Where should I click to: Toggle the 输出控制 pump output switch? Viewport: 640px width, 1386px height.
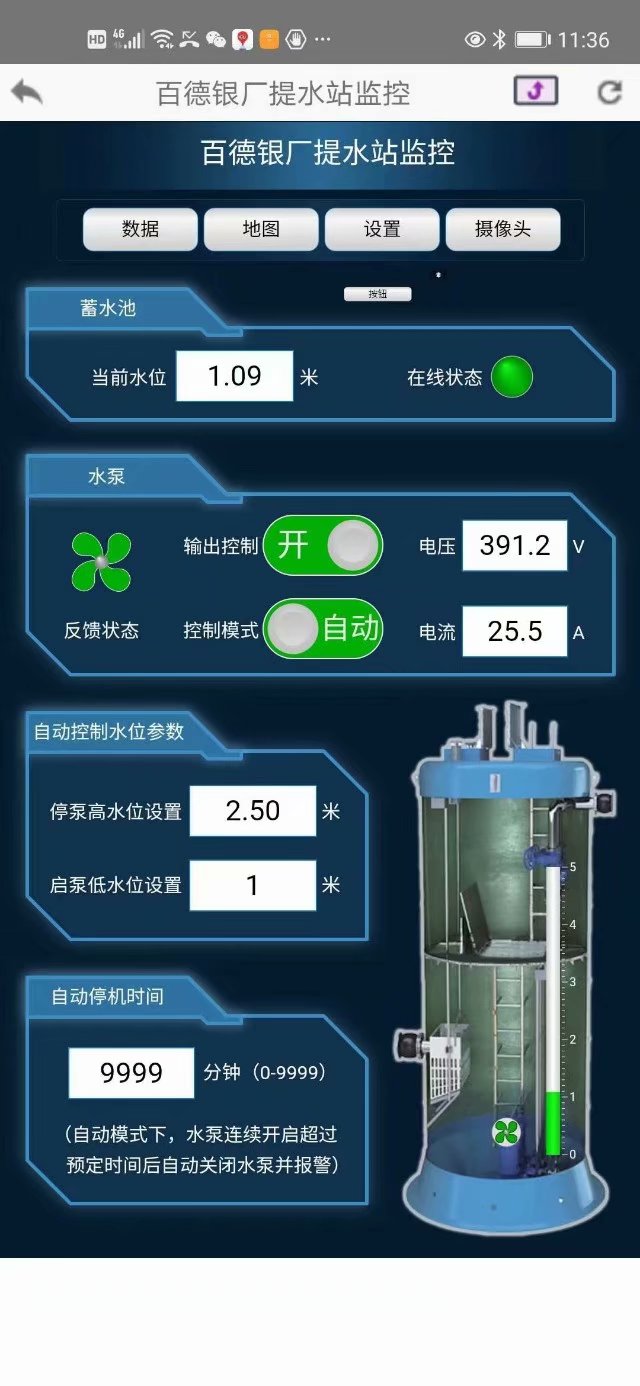point(323,545)
